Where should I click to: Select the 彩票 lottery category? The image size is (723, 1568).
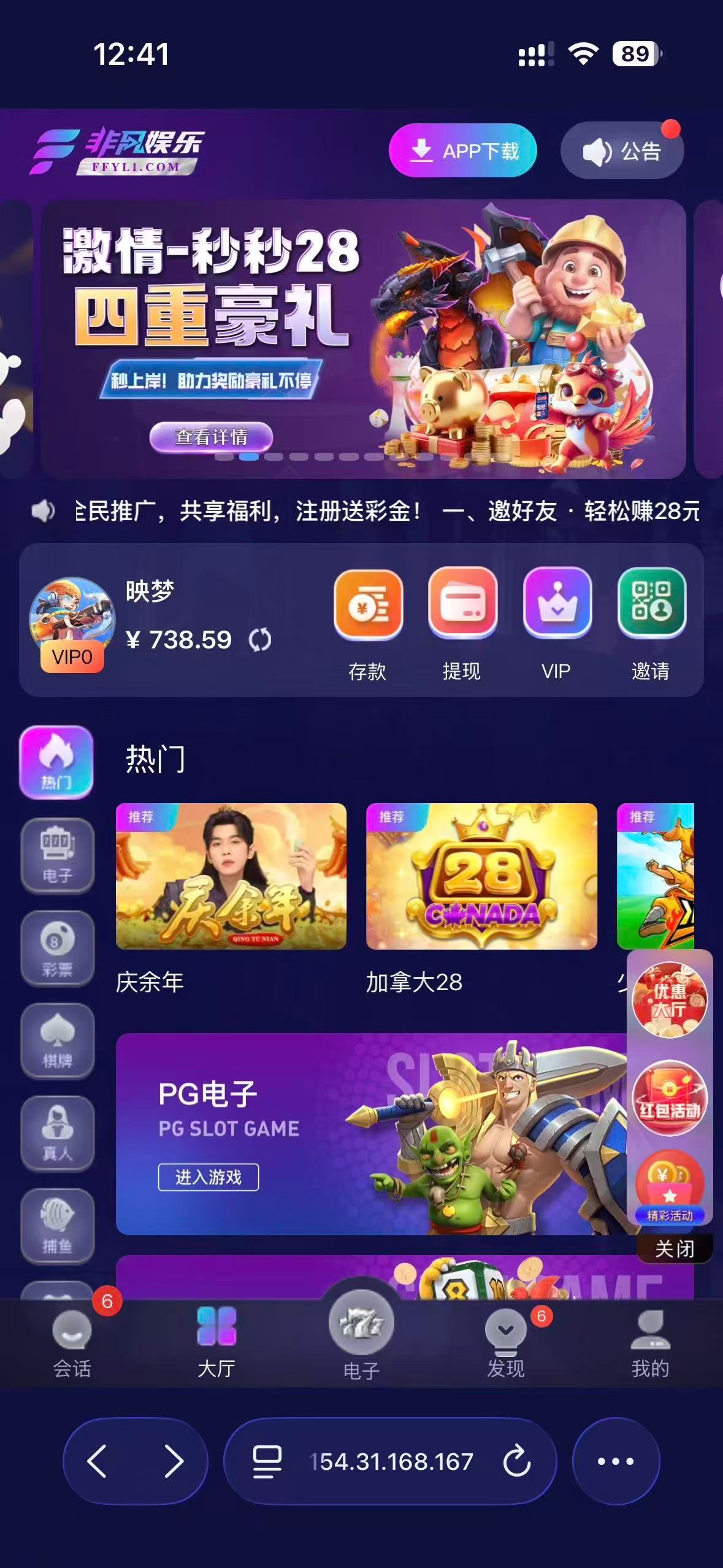click(57, 948)
